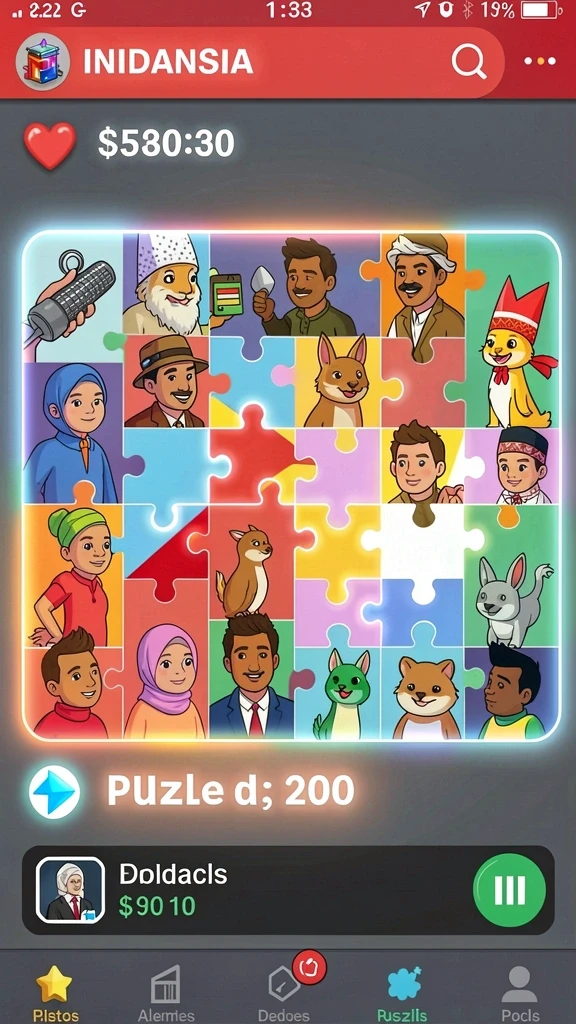Tap the blue lightning hint icon
Viewport: 576px width, 1024px height.
click(x=55, y=792)
